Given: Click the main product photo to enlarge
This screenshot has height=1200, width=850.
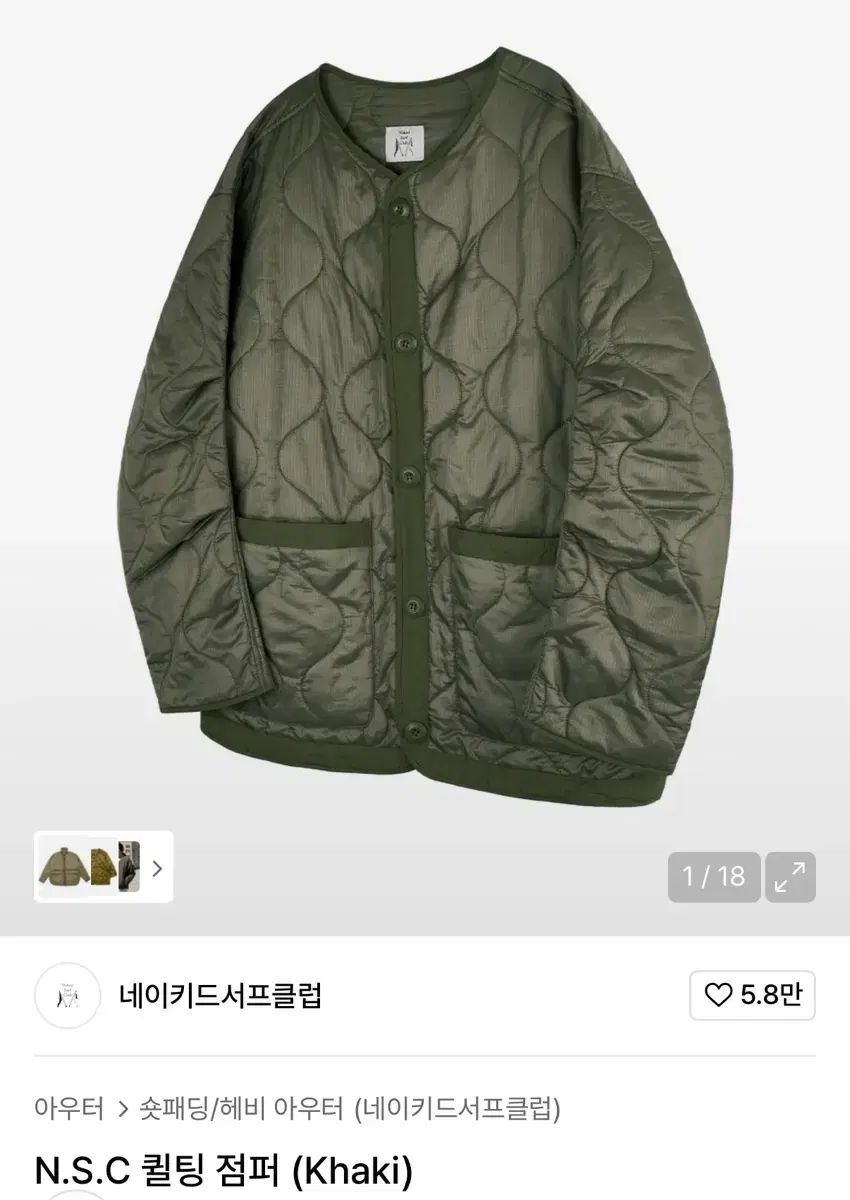Looking at the screenshot, I should tap(425, 430).
